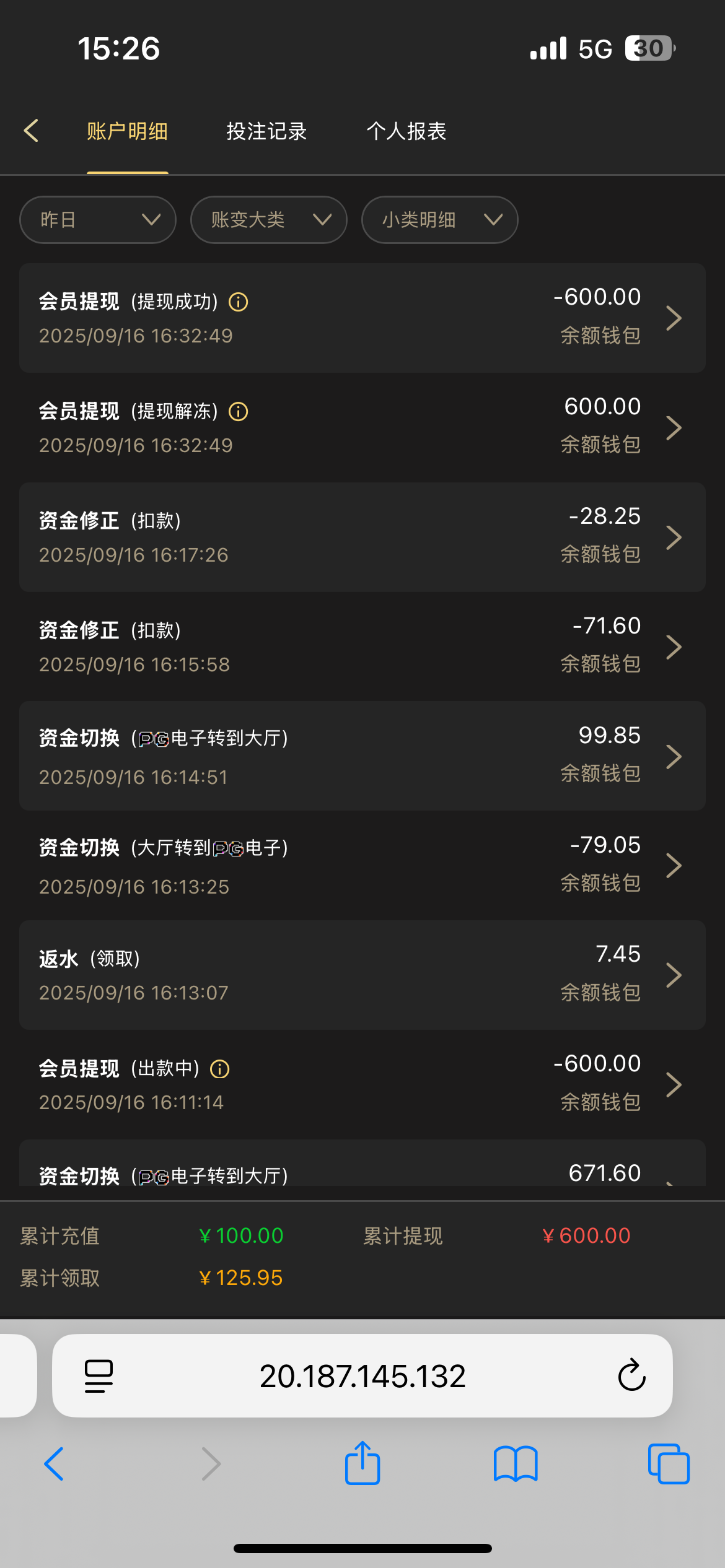Tap the info icon beside 提现解冻
This screenshot has width=725, height=1568.
(239, 412)
